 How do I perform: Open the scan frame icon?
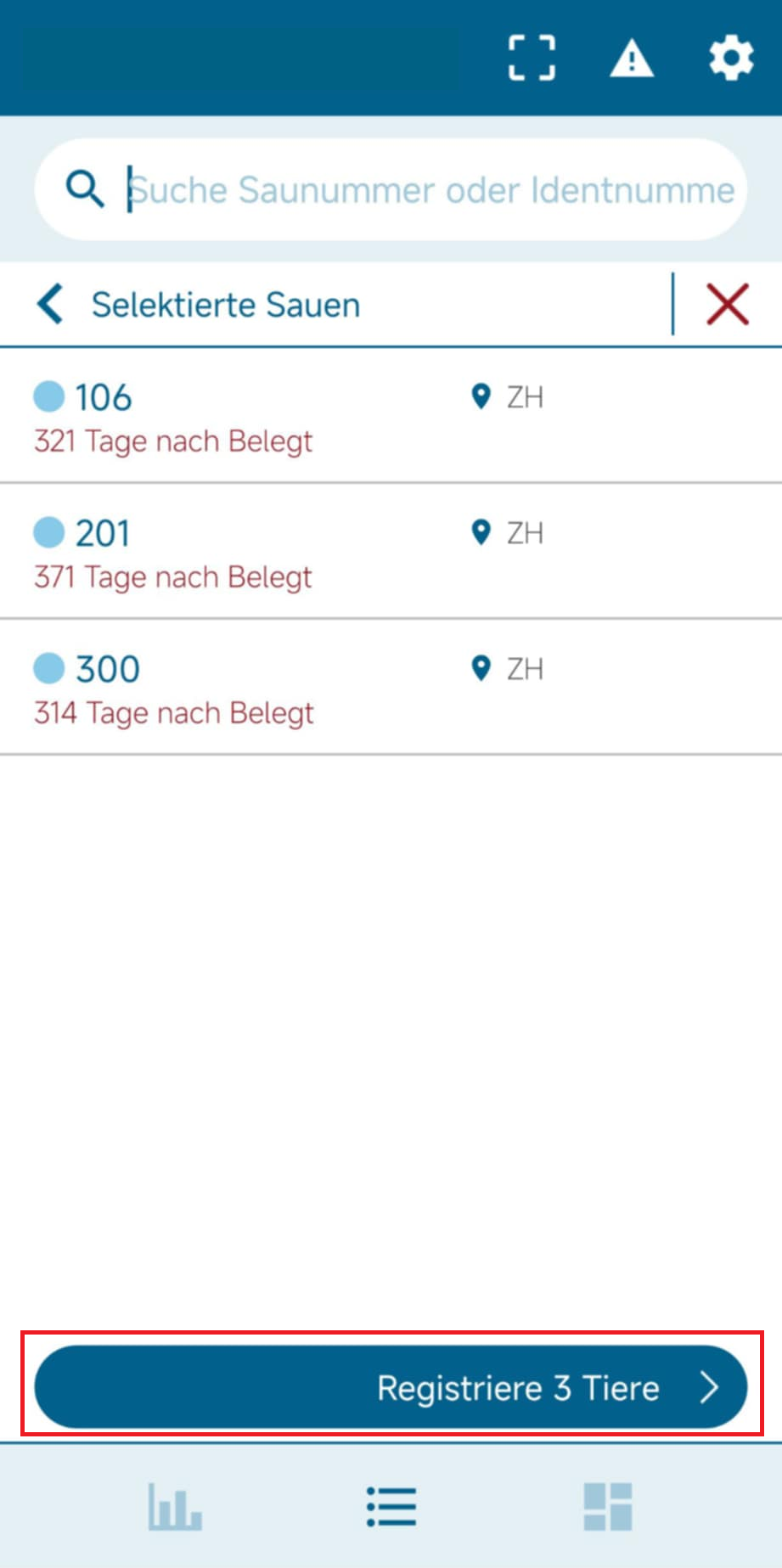pos(532,58)
